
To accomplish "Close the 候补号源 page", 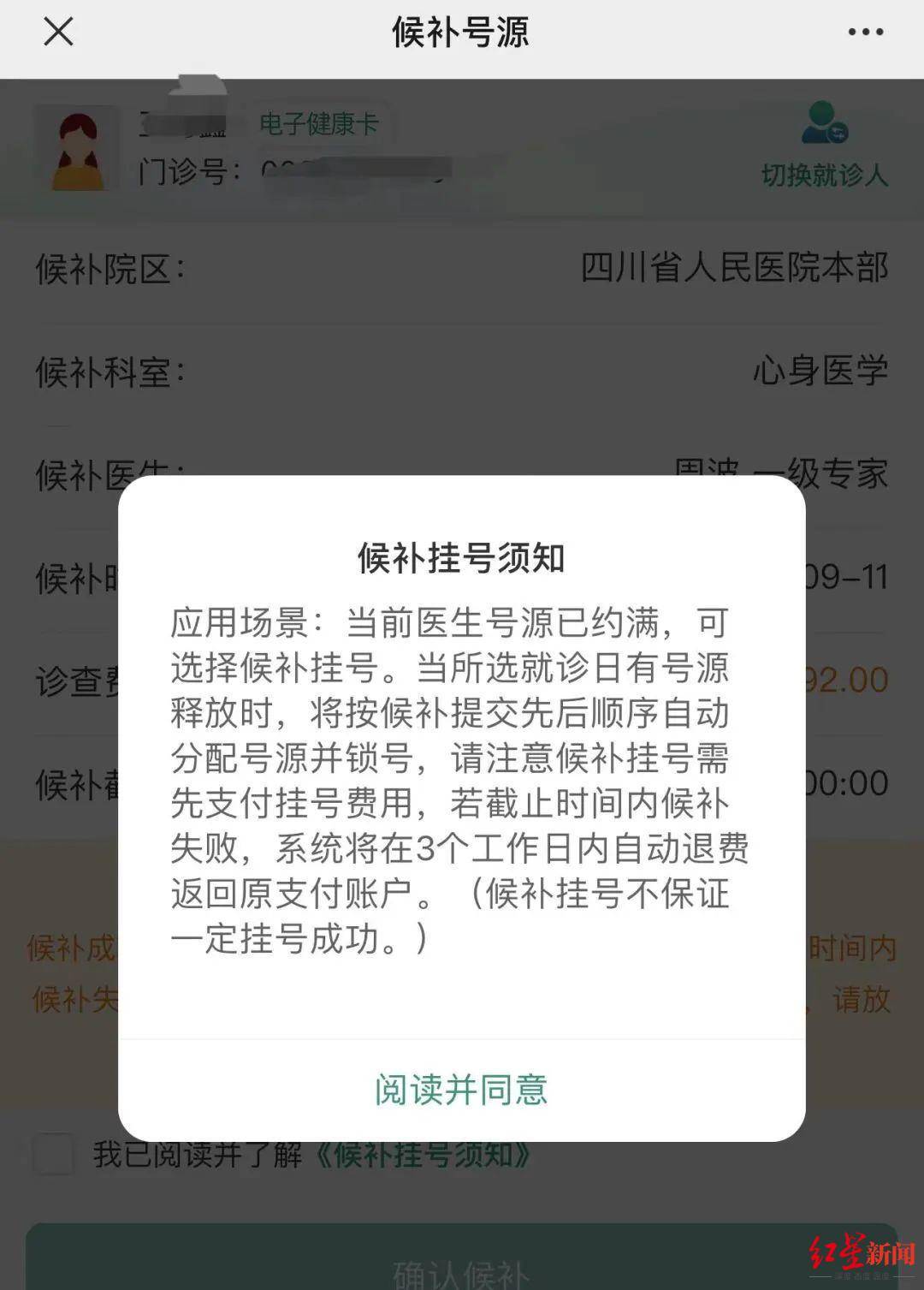I will click(58, 33).
